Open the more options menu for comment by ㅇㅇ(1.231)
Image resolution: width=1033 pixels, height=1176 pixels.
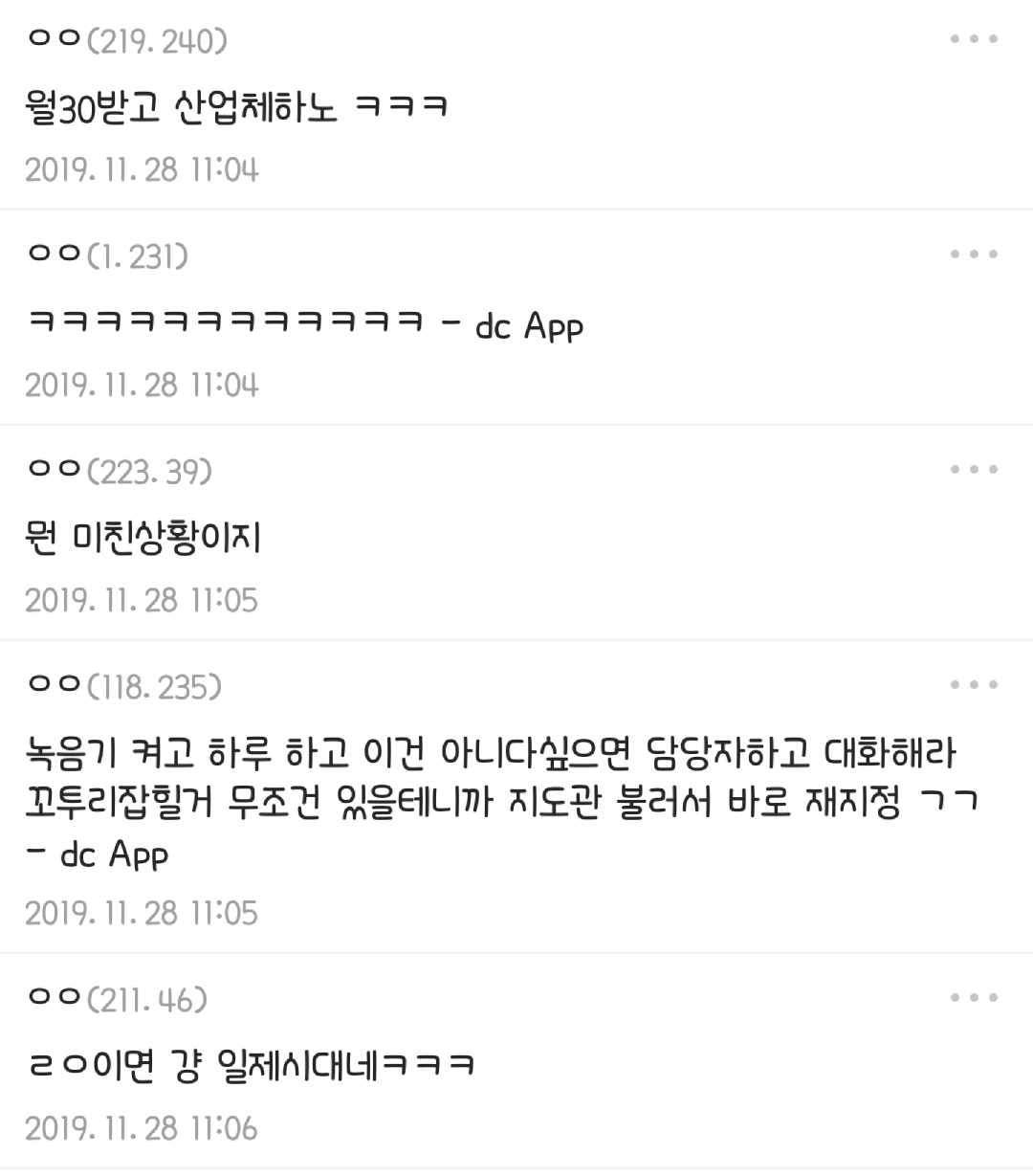[974, 255]
